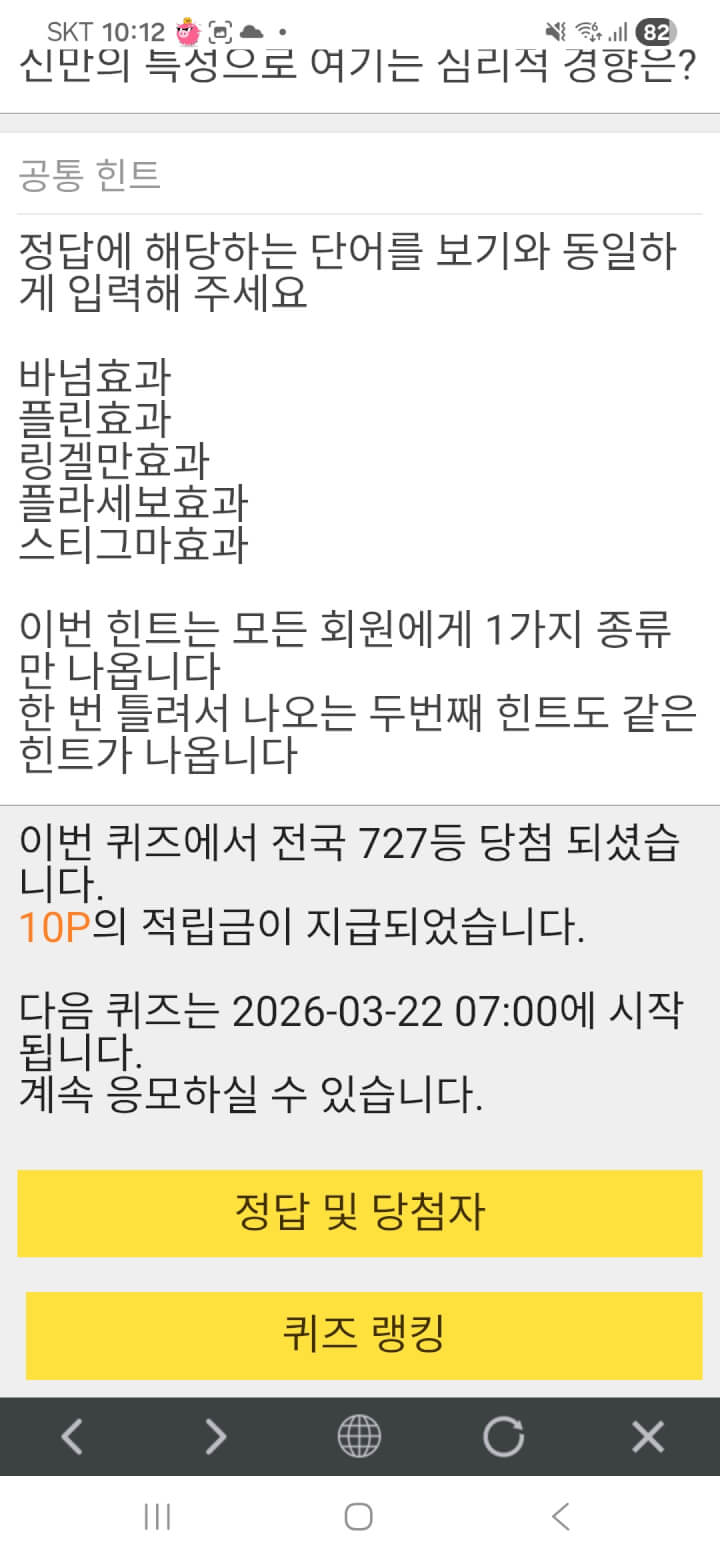Reload the current quiz page
Screen dimensions: 720x1560
point(503,1437)
